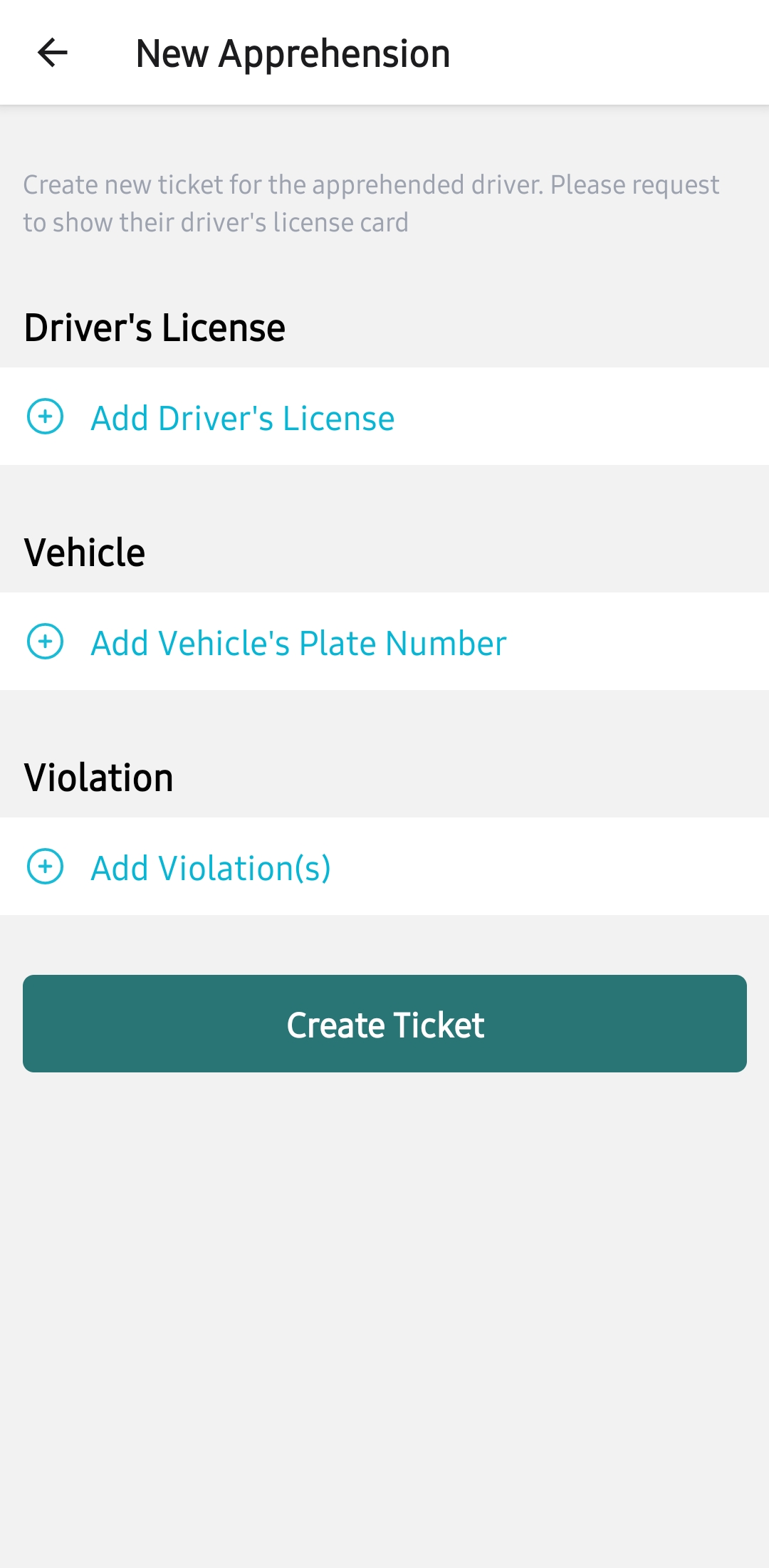This screenshot has width=769, height=1568.
Task: Select the circled plus under Driver's License section
Action: (x=45, y=418)
